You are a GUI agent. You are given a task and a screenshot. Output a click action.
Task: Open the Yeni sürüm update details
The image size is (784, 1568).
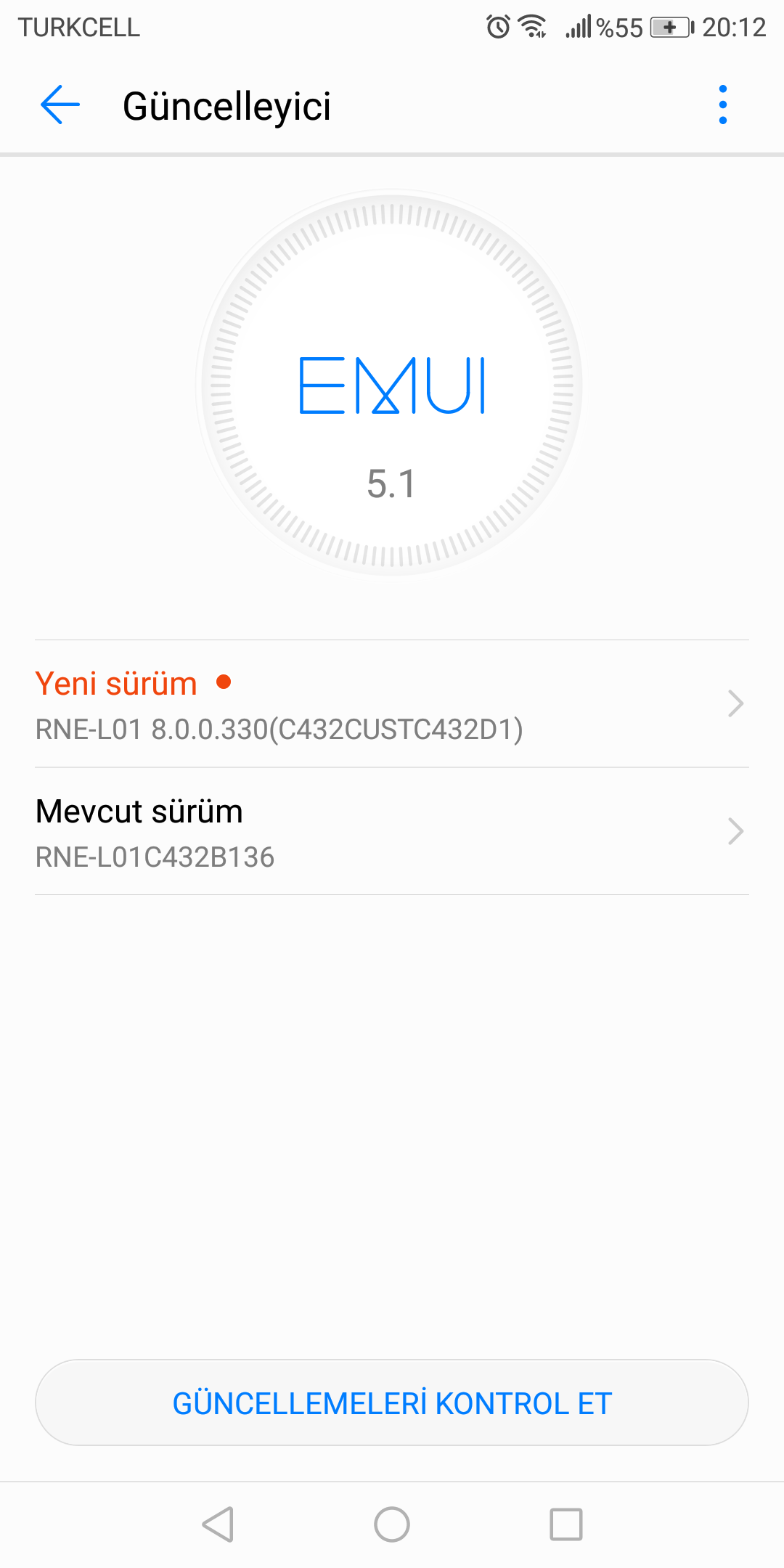pyautogui.click(x=392, y=704)
